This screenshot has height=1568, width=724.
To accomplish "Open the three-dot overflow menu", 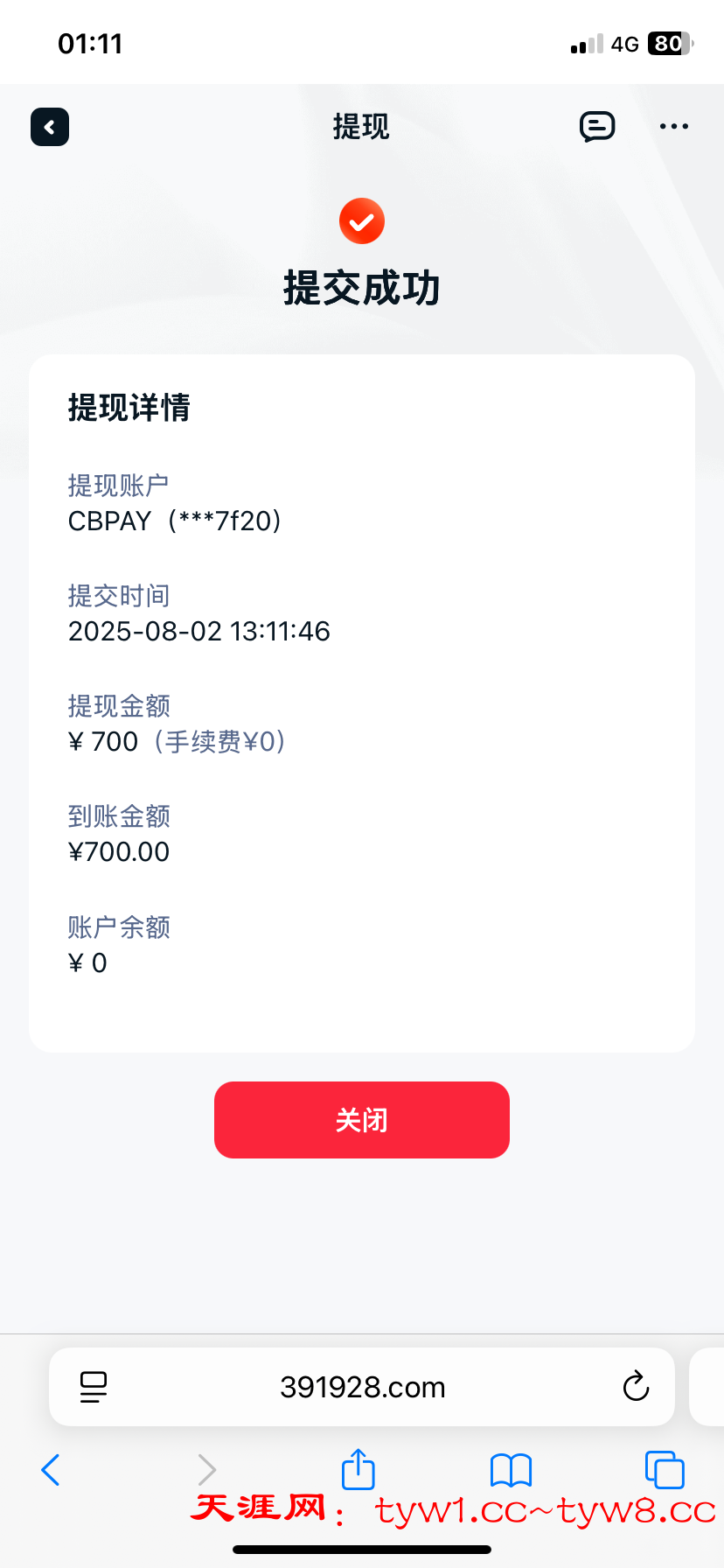I will tap(673, 127).
